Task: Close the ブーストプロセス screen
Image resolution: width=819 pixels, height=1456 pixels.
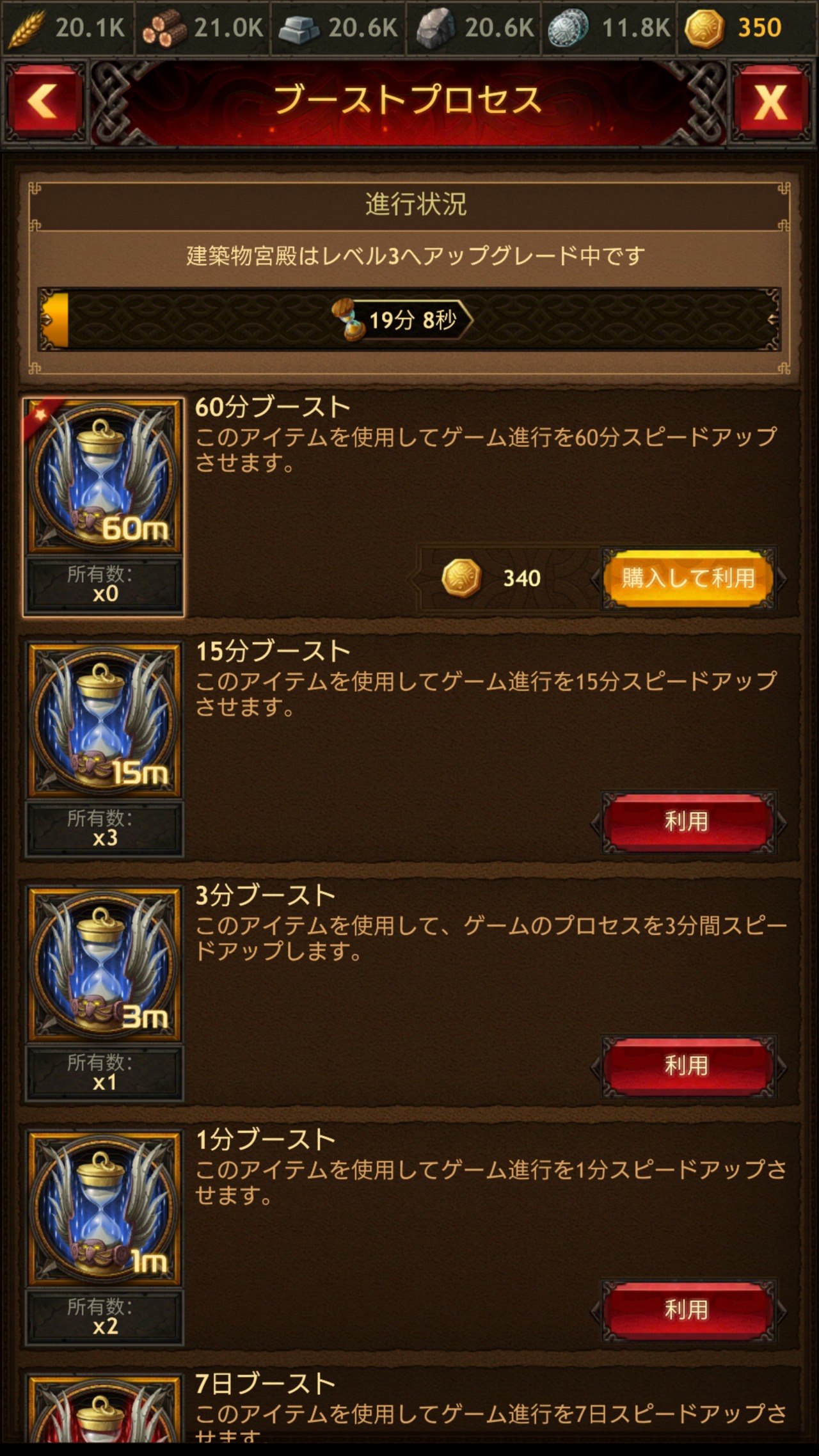Action: pyautogui.click(x=770, y=101)
